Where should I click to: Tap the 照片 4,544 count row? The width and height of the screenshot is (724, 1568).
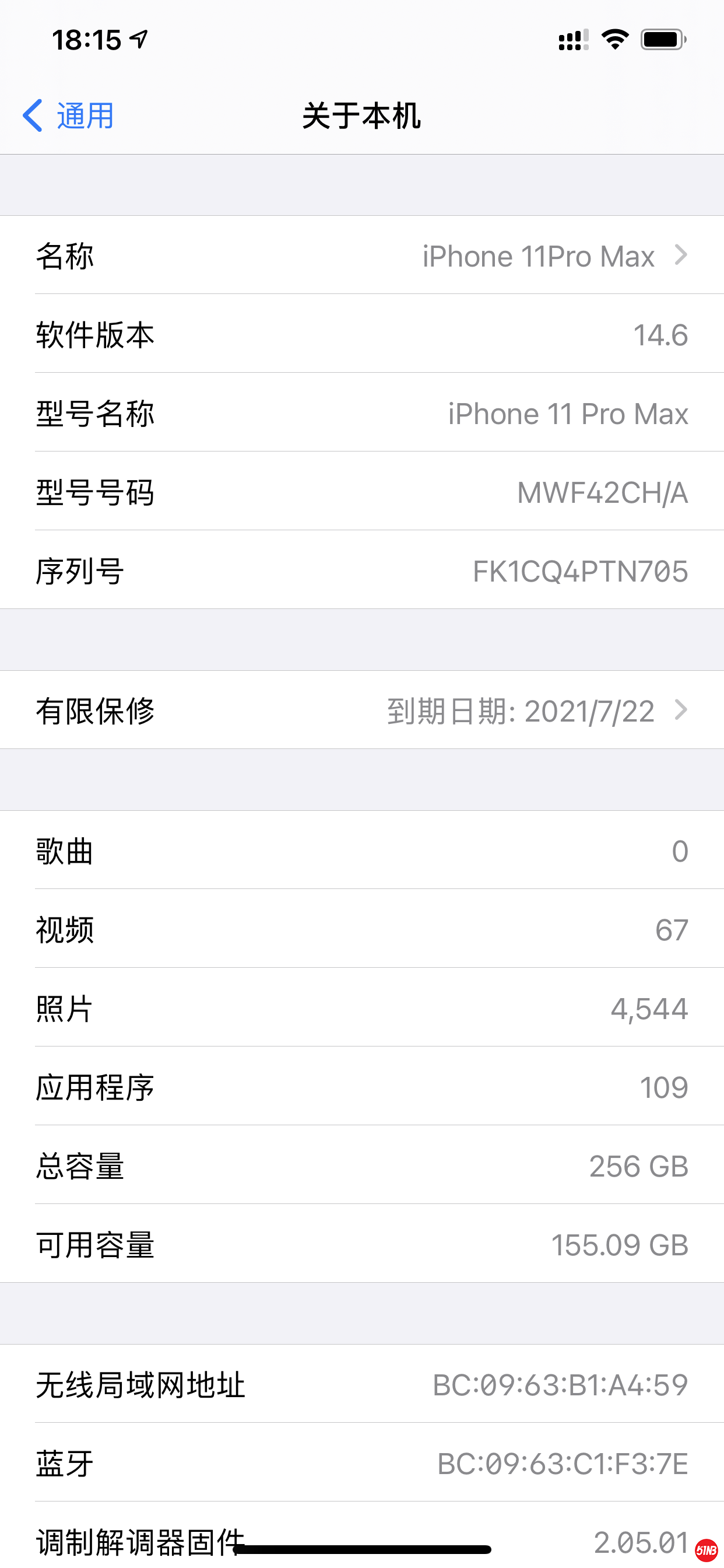click(x=362, y=1009)
